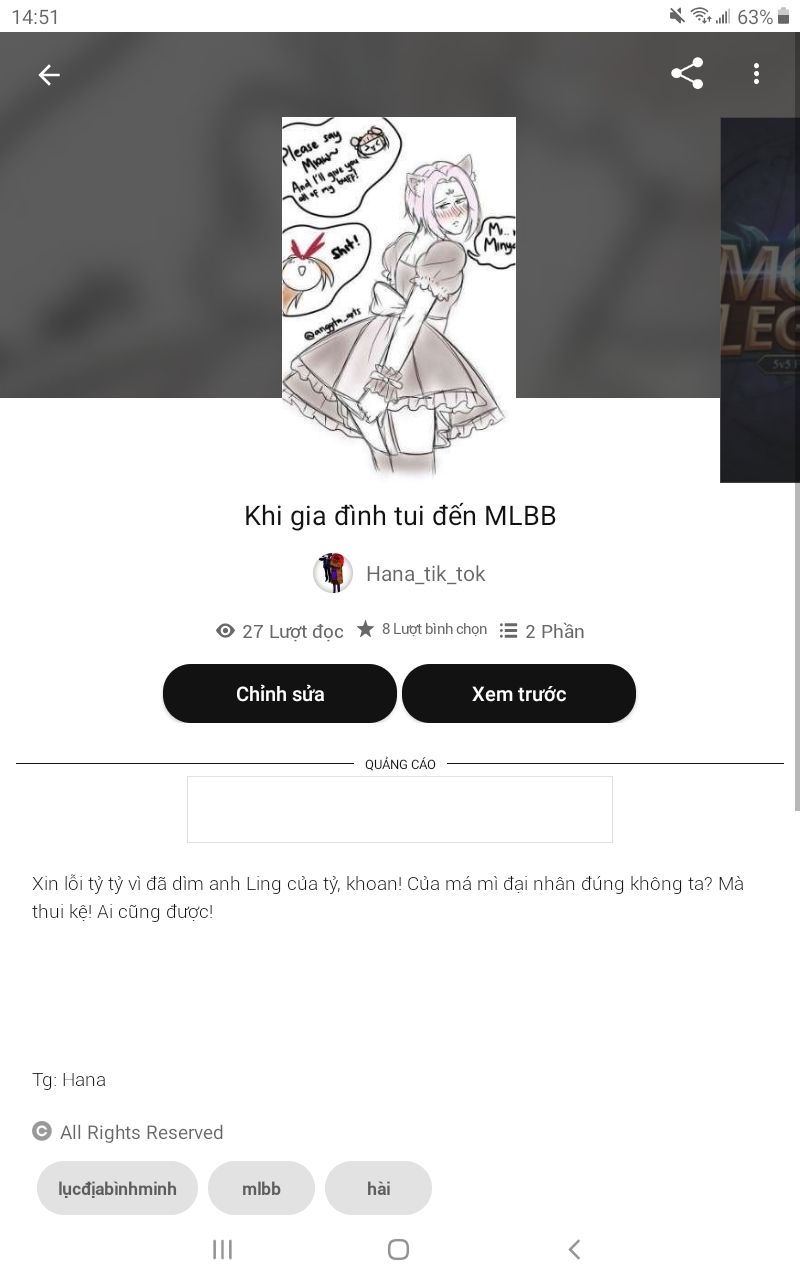
Task: Go back using the top-left arrow
Action: click(49, 75)
